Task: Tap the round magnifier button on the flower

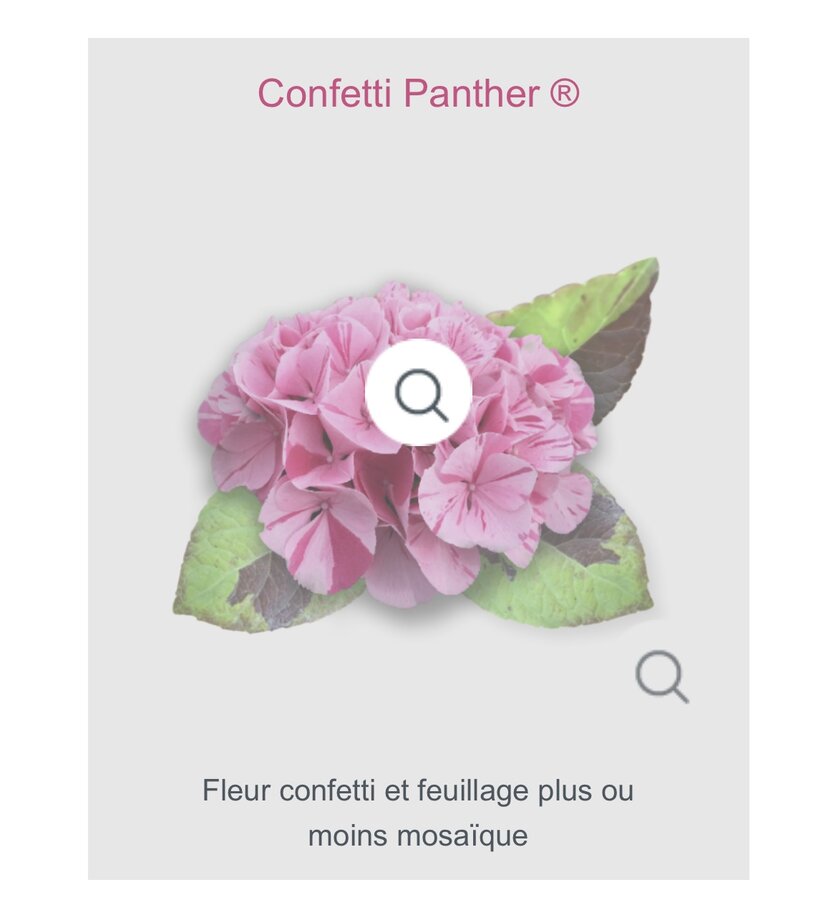Action: (x=418, y=393)
